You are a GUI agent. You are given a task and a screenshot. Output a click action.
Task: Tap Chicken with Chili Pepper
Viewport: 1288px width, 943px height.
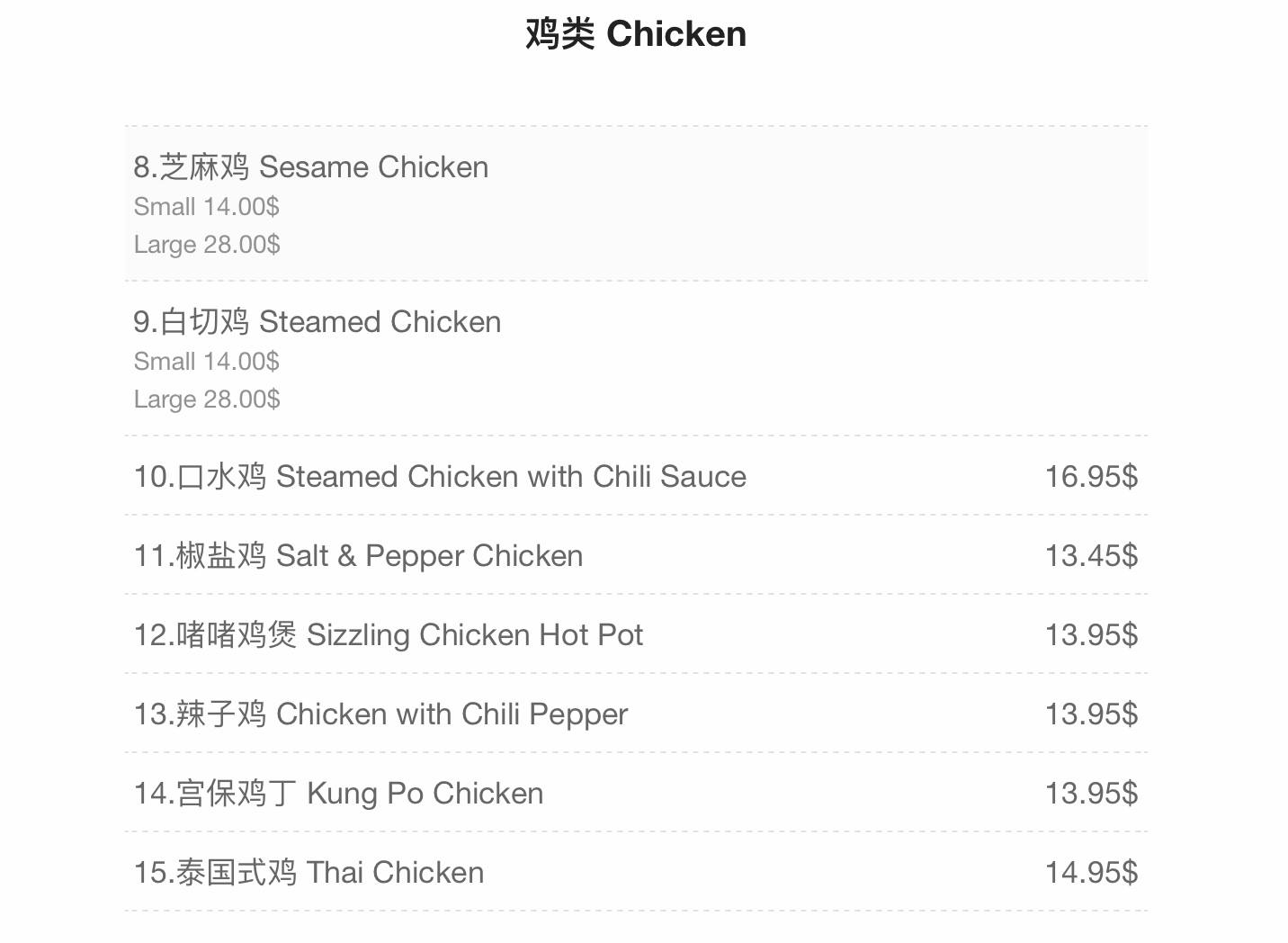[x=380, y=714]
